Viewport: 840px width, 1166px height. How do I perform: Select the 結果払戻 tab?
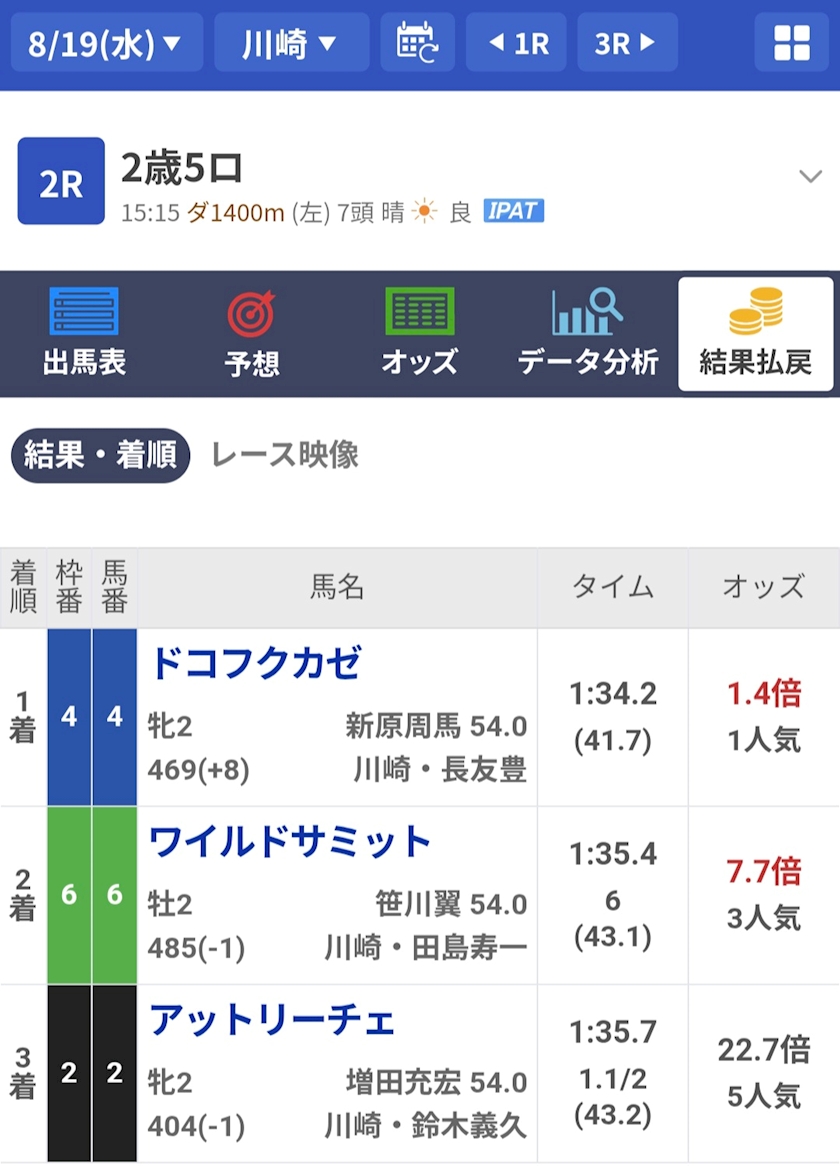click(756, 334)
